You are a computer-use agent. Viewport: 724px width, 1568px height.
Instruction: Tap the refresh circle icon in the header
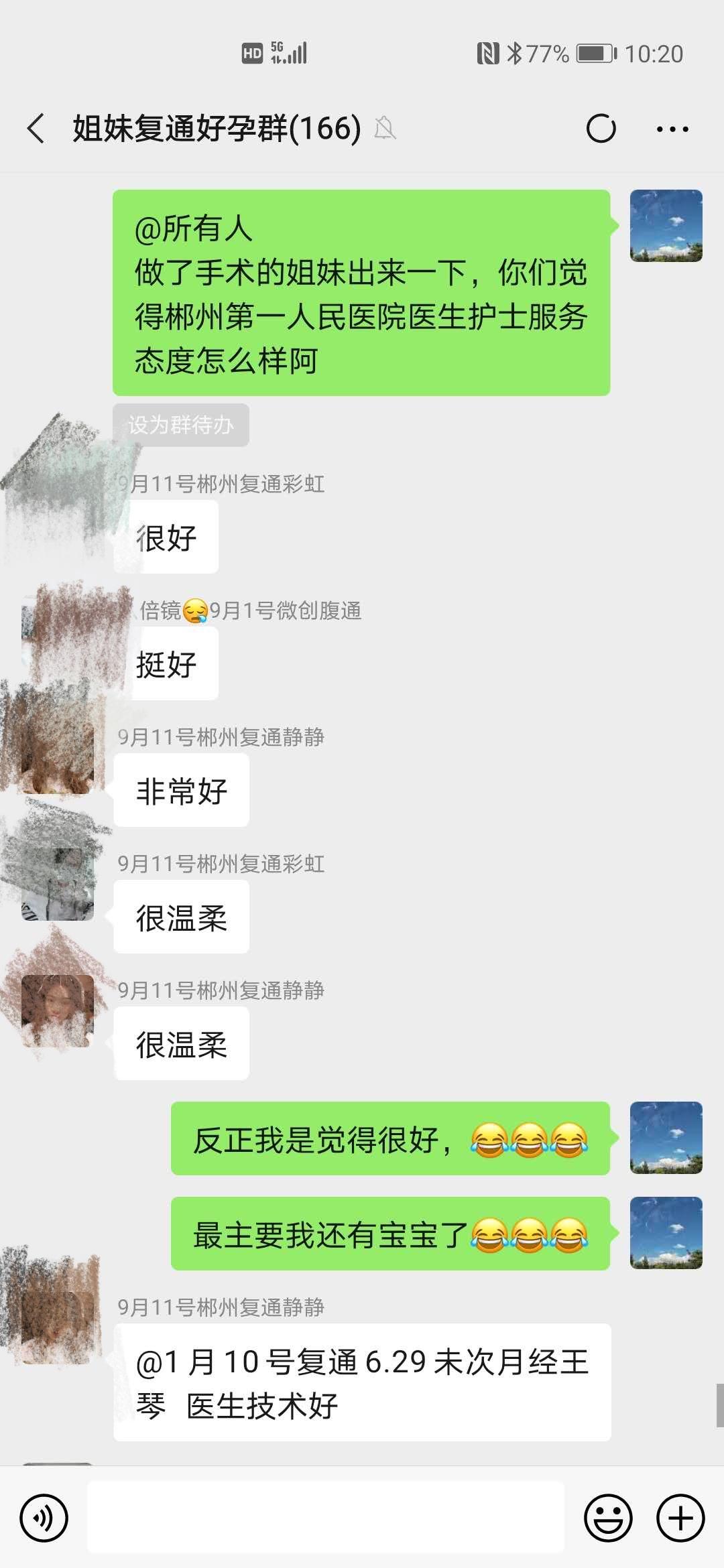(600, 127)
